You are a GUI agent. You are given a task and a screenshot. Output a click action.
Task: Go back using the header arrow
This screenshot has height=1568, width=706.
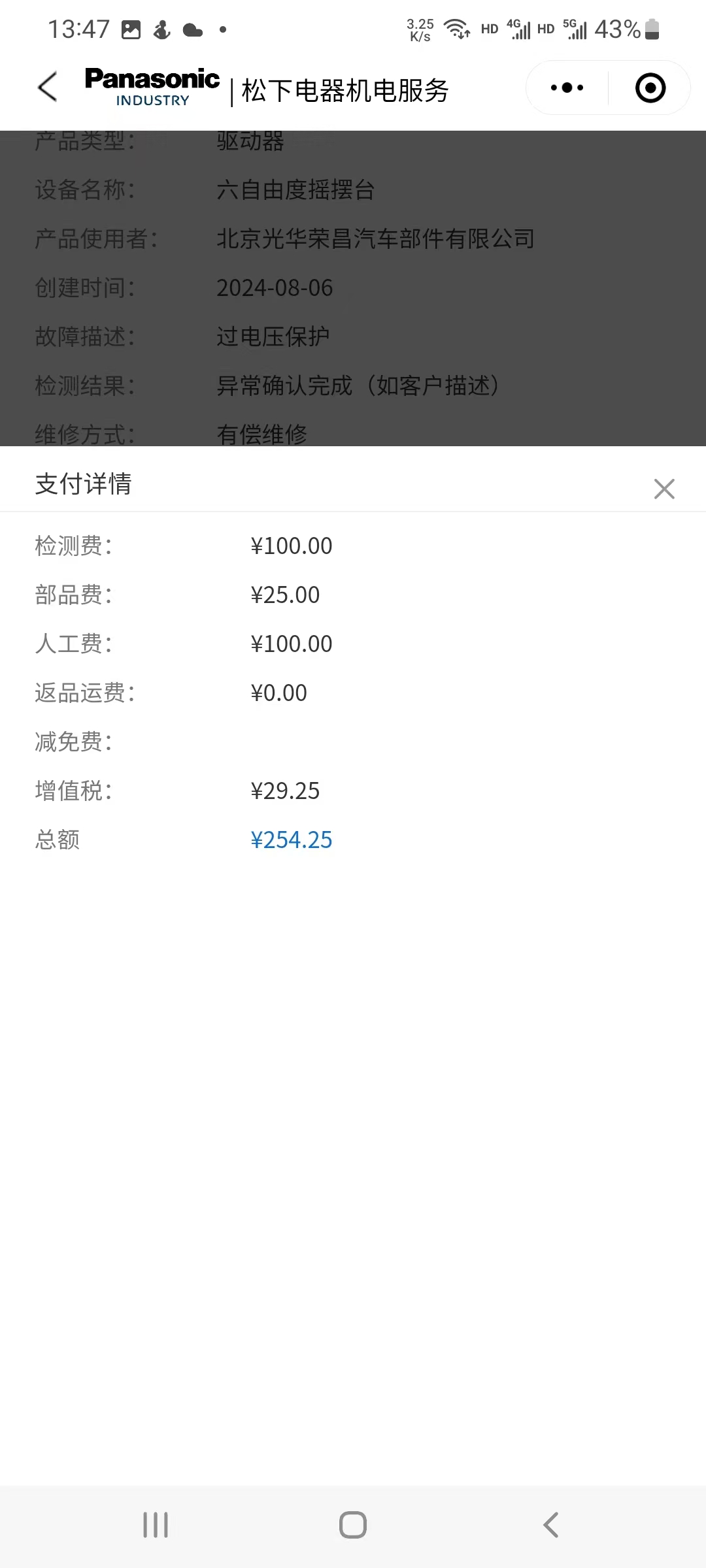pyautogui.click(x=47, y=87)
